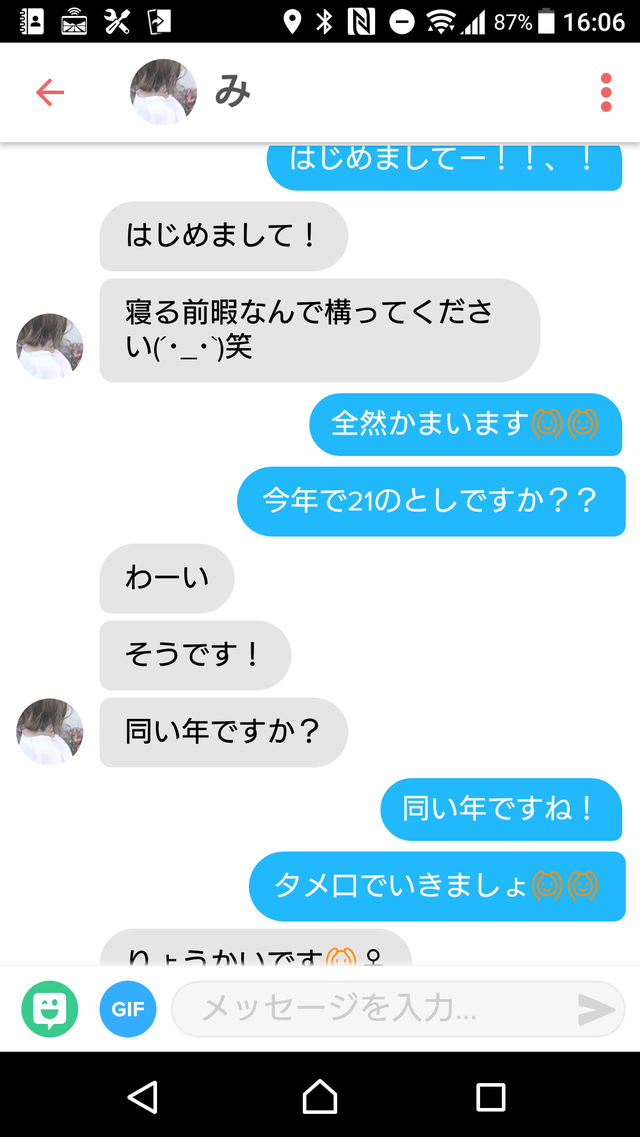Open the recent apps view
640x1137 pixels.
[490, 1096]
